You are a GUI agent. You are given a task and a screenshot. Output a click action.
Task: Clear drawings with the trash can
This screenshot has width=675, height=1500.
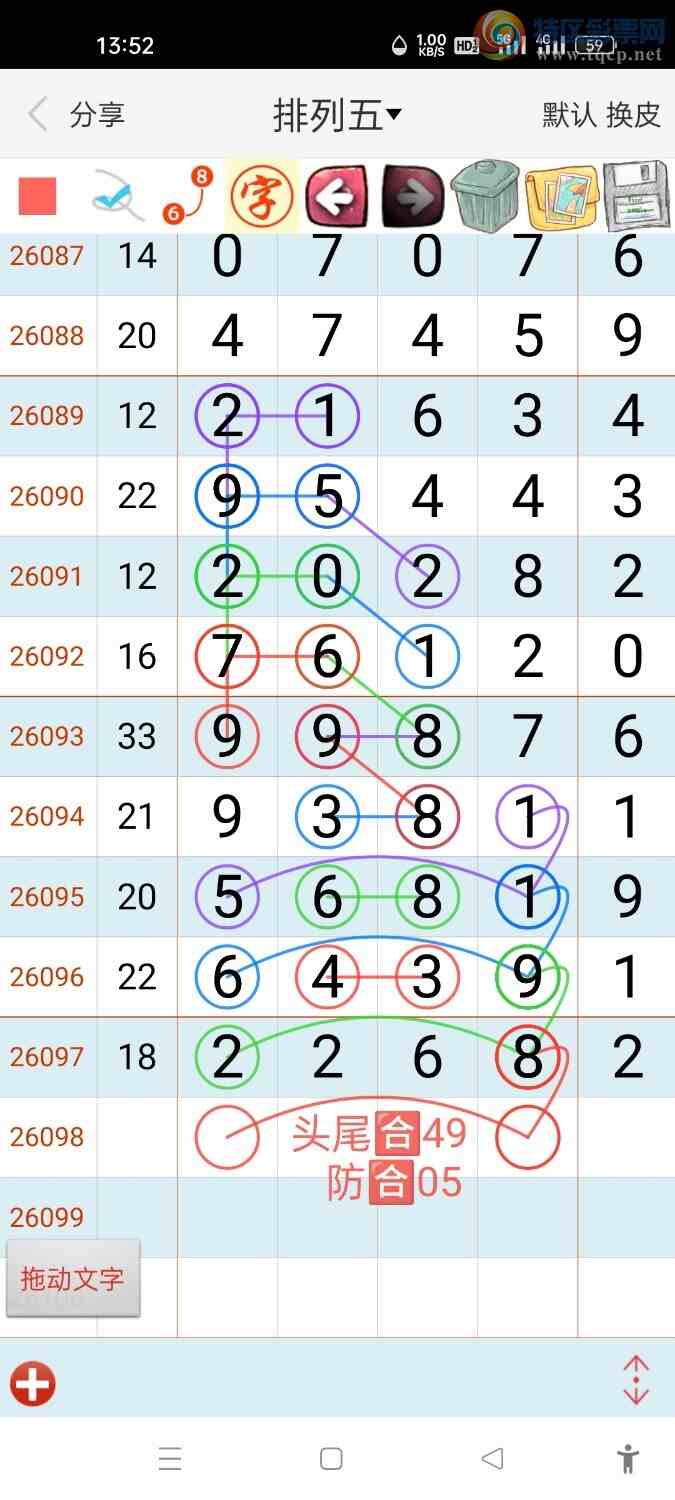coord(485,196)
